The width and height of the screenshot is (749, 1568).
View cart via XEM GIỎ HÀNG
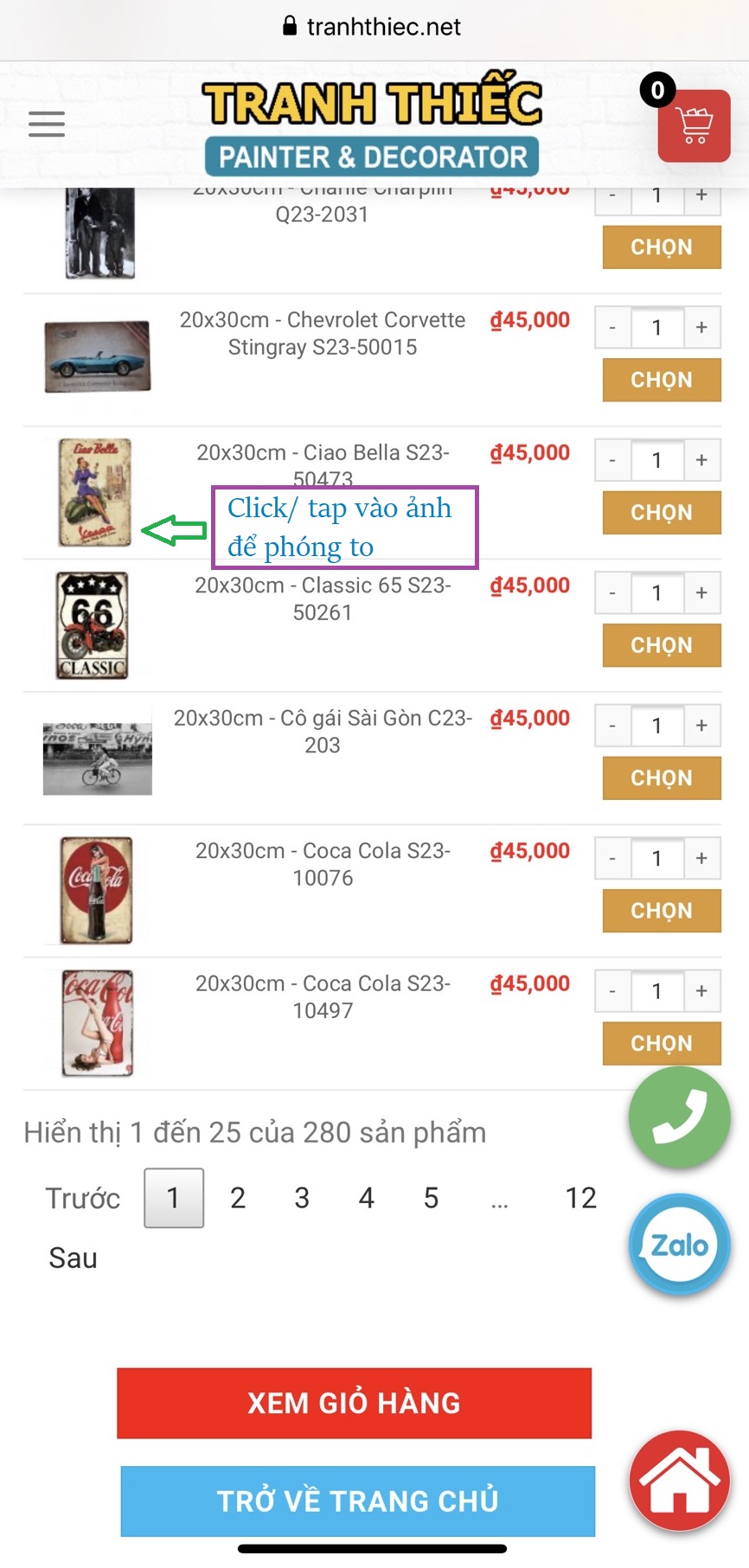pyautogui.click(x=355, y=1403)
